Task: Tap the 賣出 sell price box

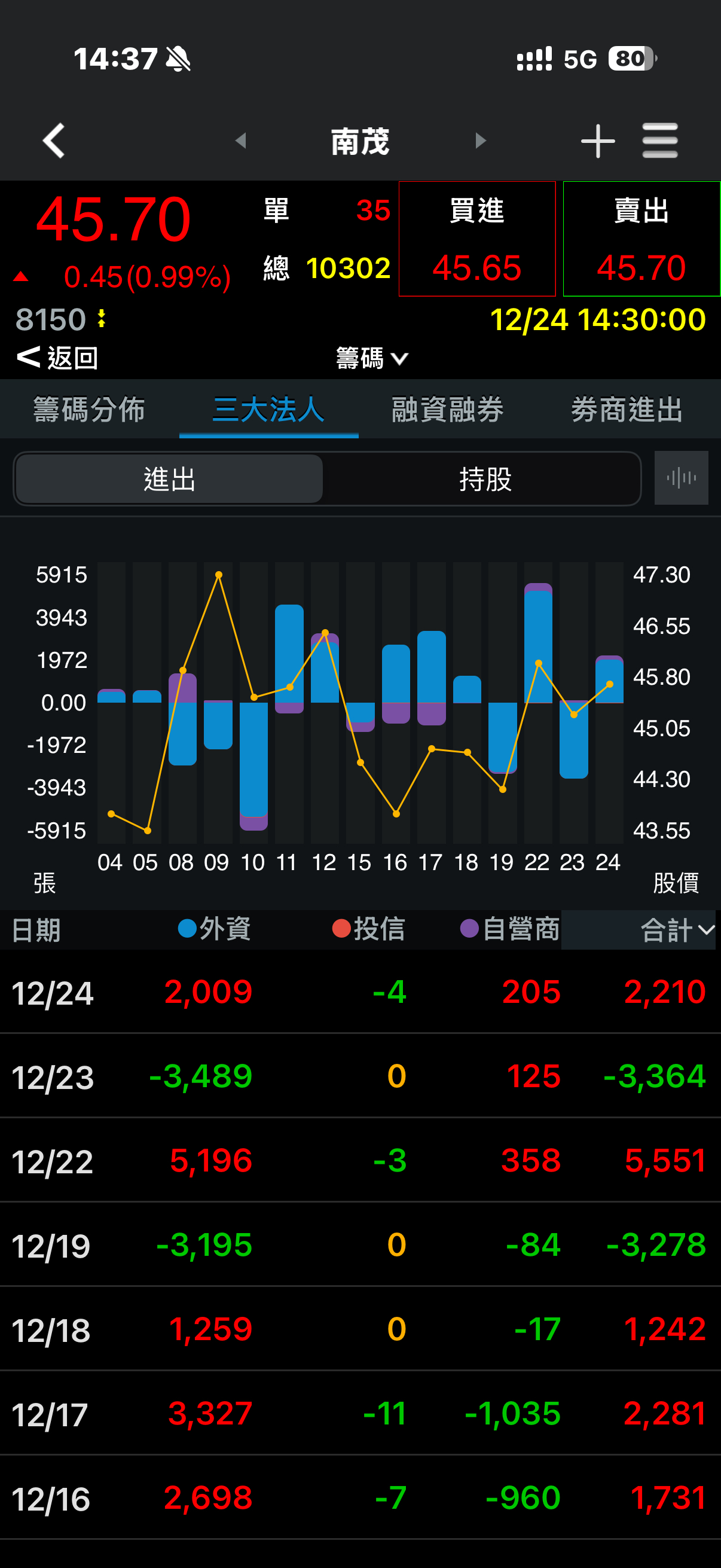Action: (x=641, y=239)
